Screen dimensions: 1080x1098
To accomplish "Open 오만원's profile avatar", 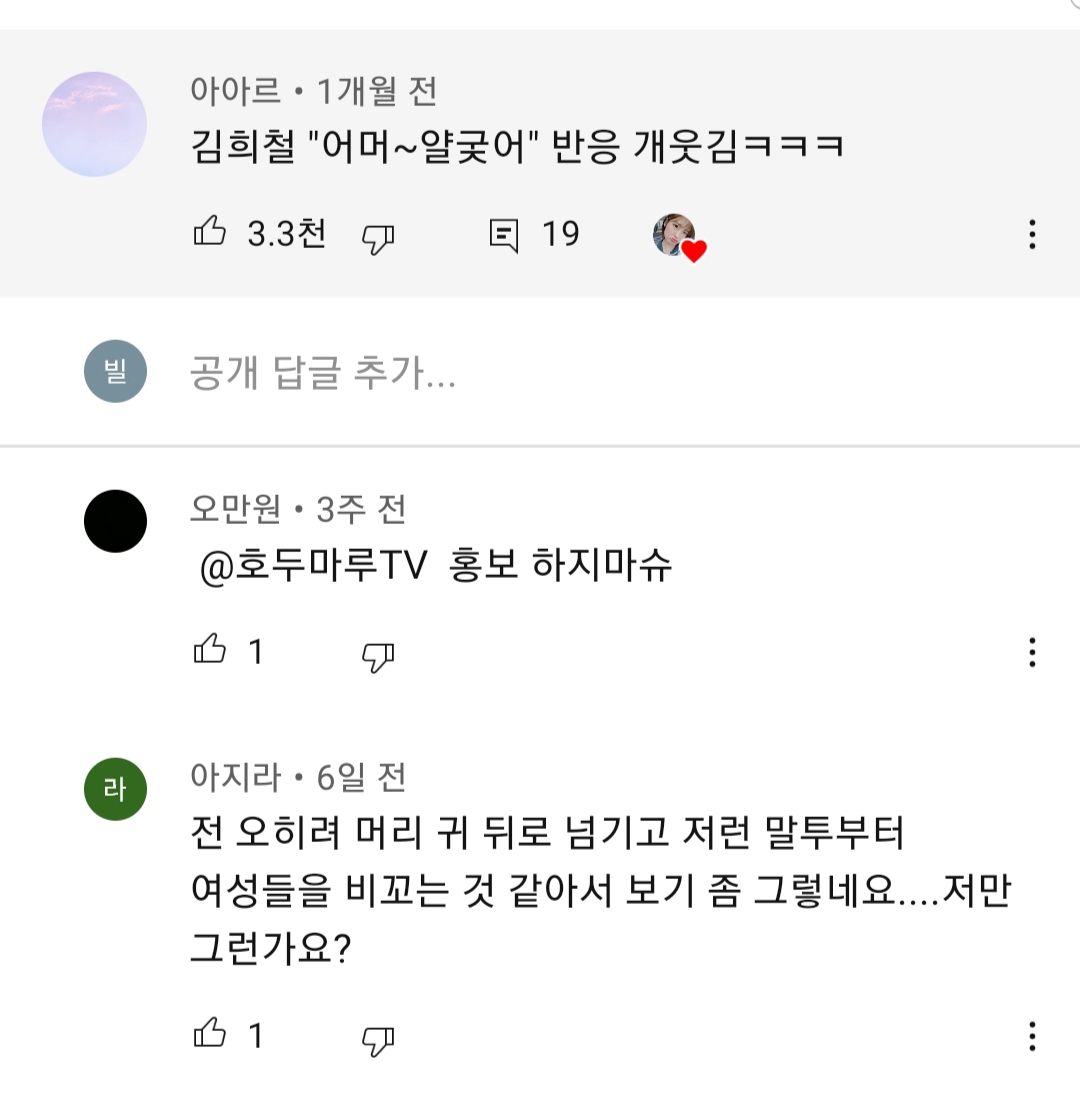I will (x=116, y=521).
